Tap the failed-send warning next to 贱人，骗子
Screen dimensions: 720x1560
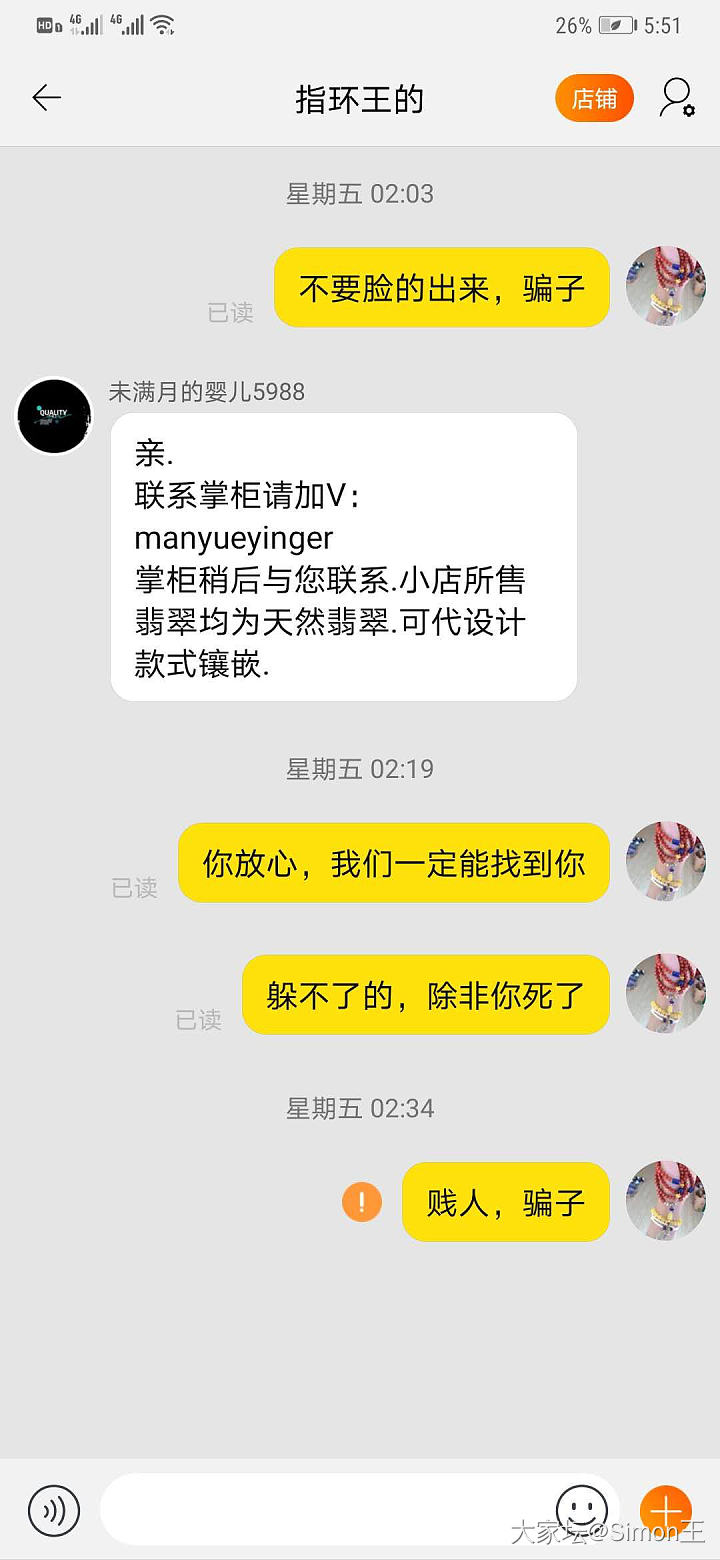point(362,1201)
